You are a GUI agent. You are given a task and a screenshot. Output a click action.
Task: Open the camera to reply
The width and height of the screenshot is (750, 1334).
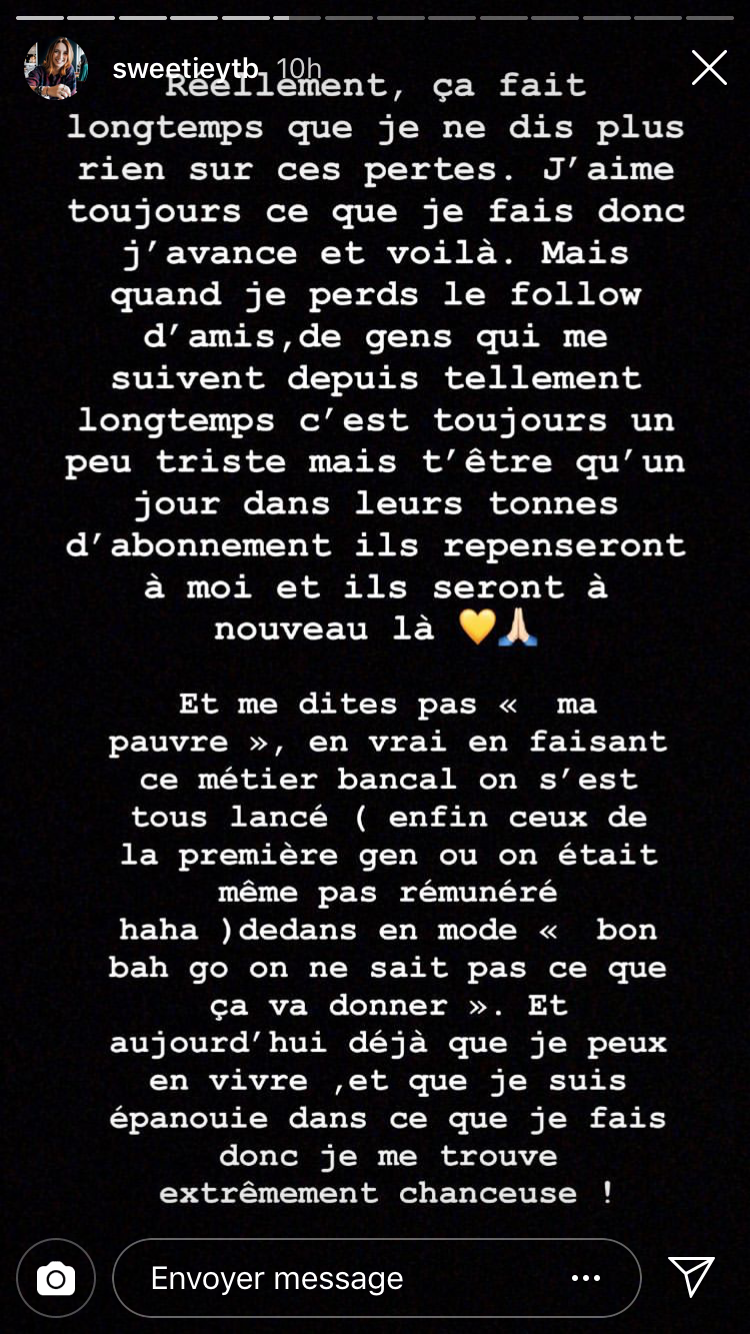point(56,1278)
